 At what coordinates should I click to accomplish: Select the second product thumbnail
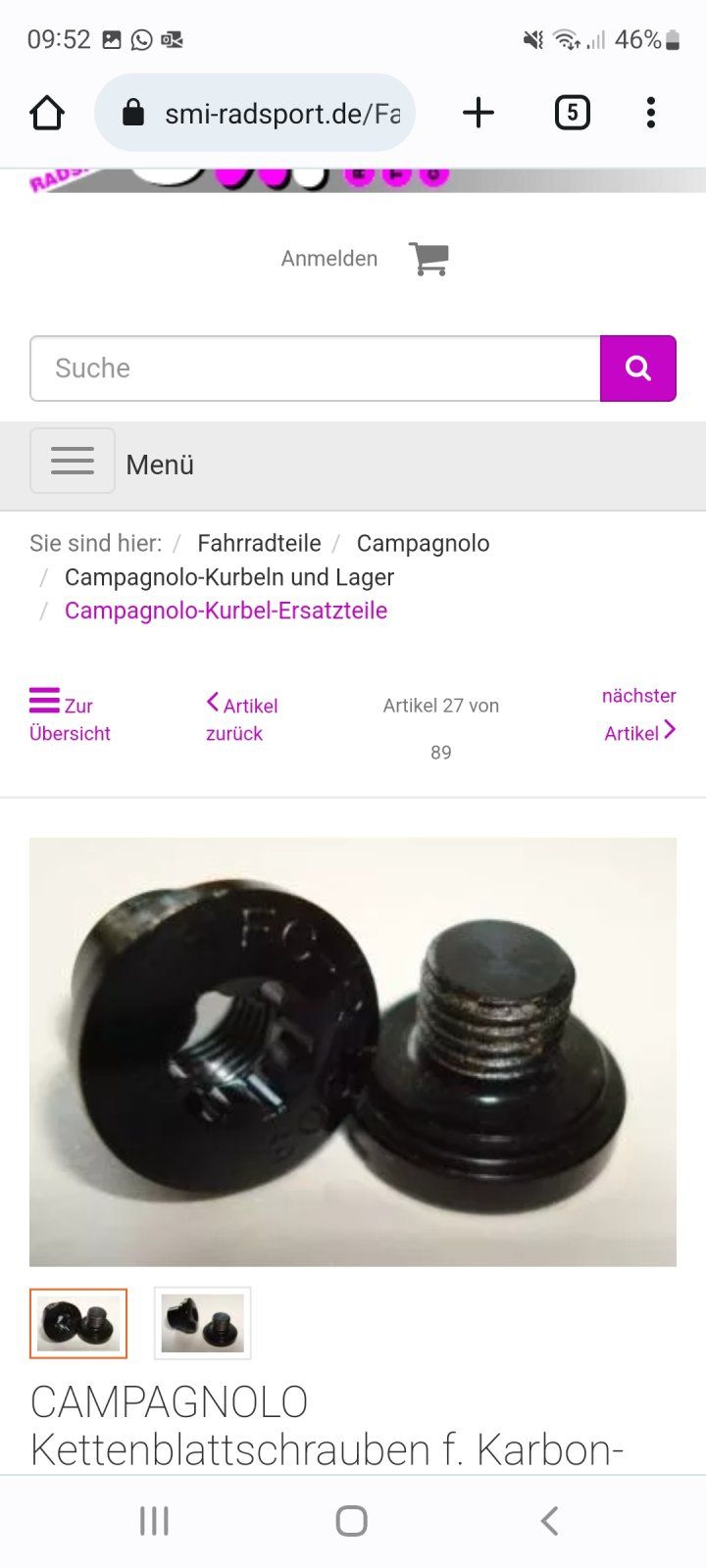203,1323
